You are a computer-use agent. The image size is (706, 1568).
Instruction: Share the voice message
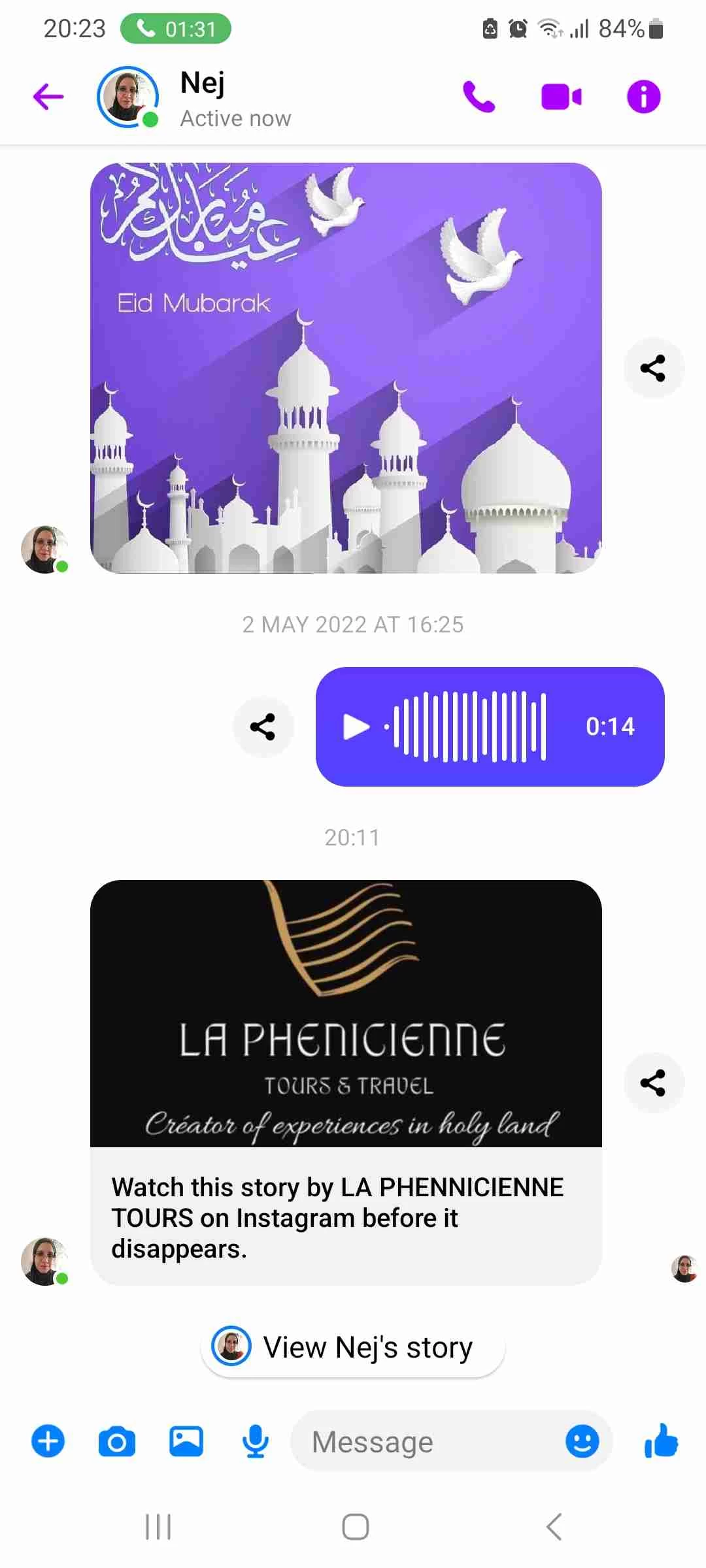pyautogui.click(x=263, y=727)
